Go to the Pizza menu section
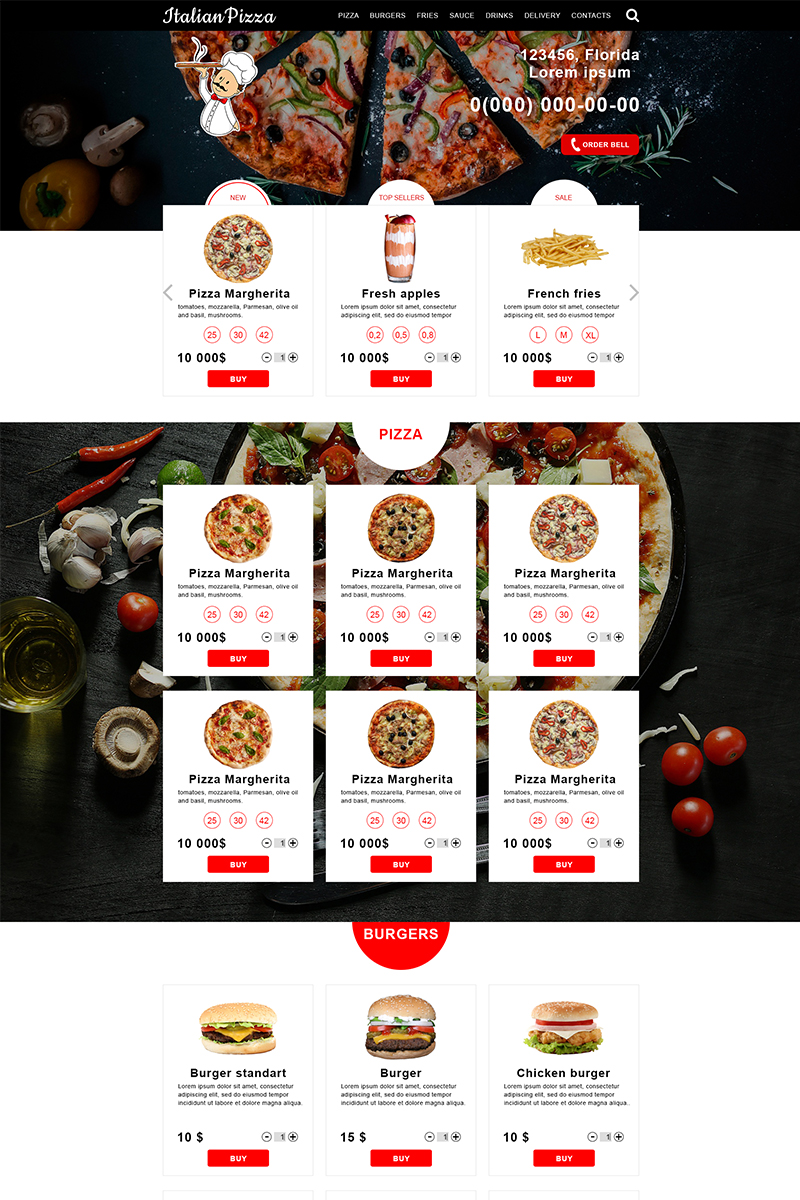The width and height of the screenshot is (800, 1200). pos(348,16)
